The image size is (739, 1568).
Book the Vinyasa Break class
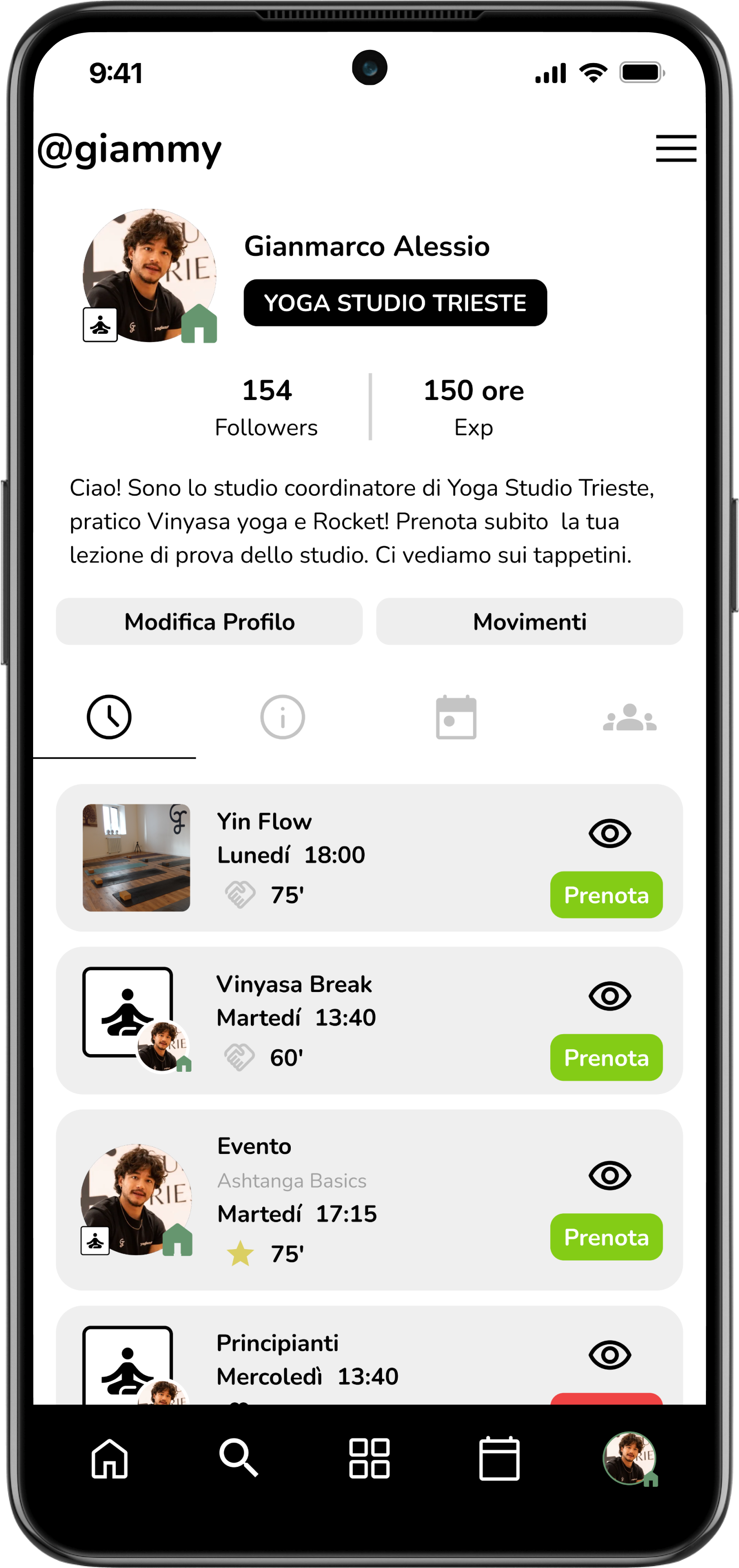pyautogui.click(x=606, y=1057)
